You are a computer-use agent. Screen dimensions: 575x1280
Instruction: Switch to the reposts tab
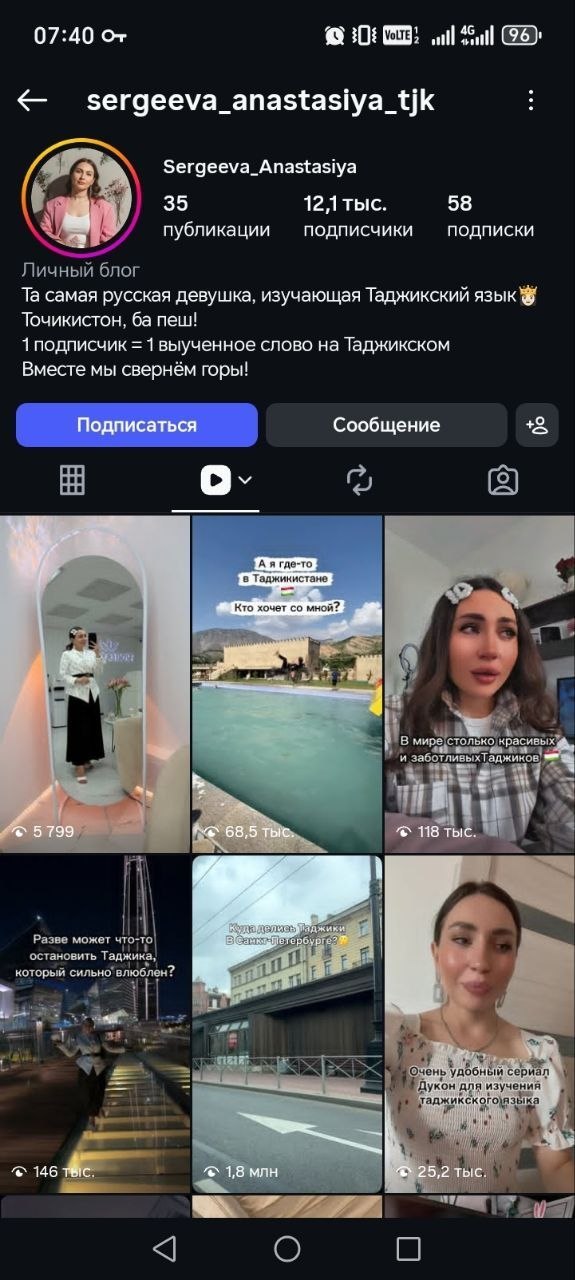coord(359,480)
